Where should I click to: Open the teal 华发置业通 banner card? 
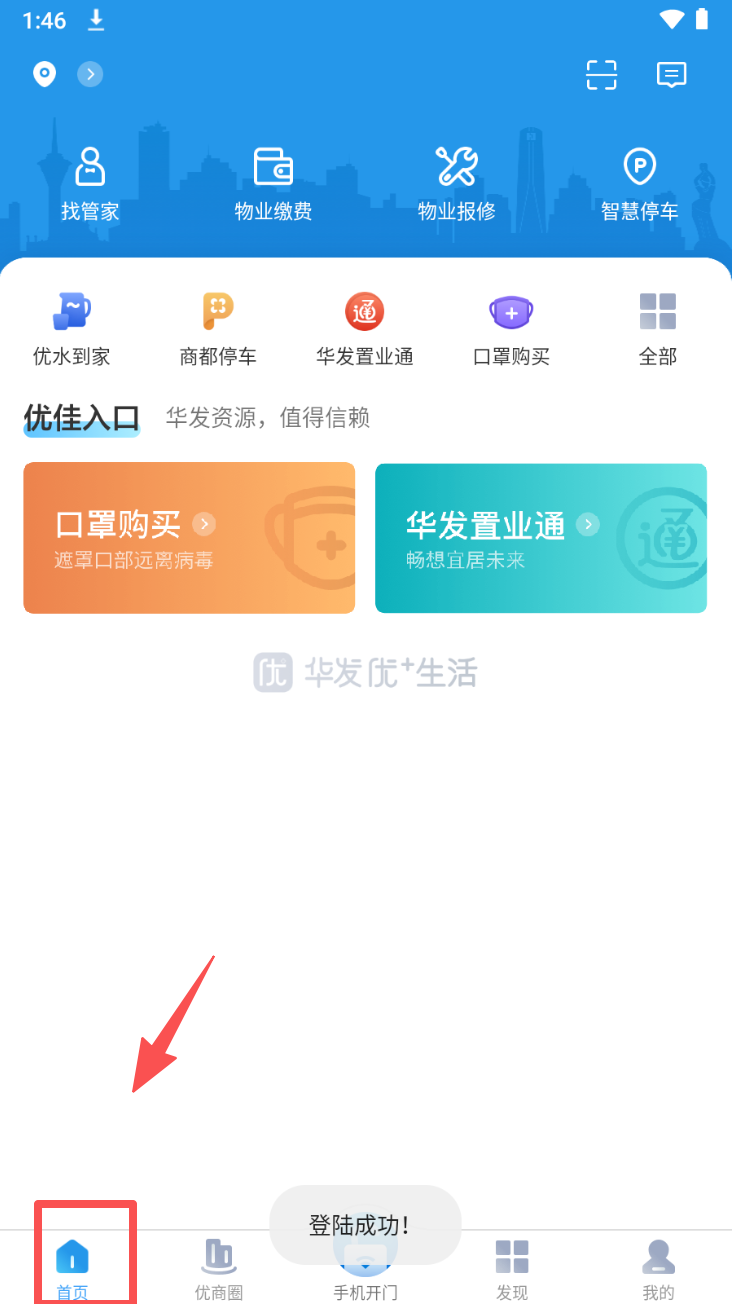[541, 538]
